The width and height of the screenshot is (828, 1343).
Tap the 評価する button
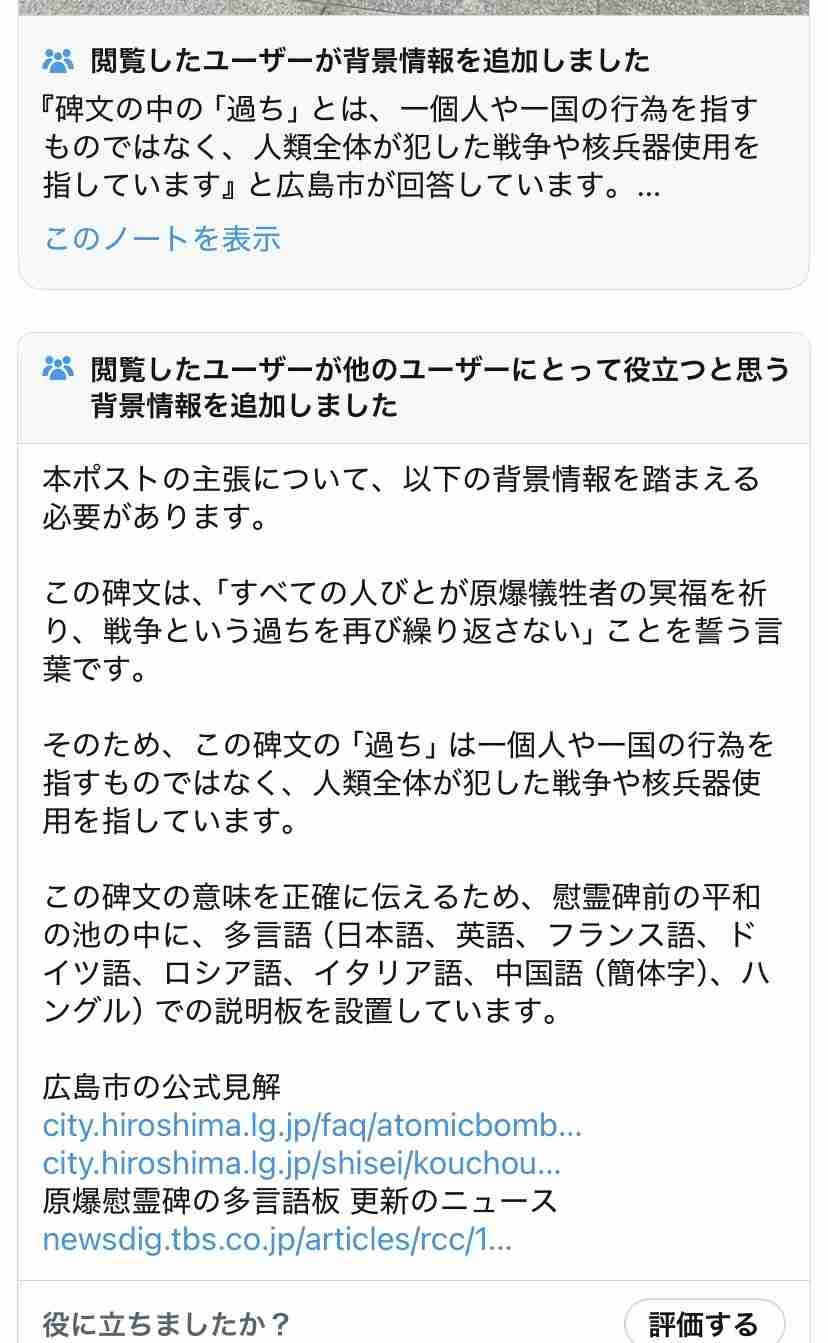[x=703, y=1324]
